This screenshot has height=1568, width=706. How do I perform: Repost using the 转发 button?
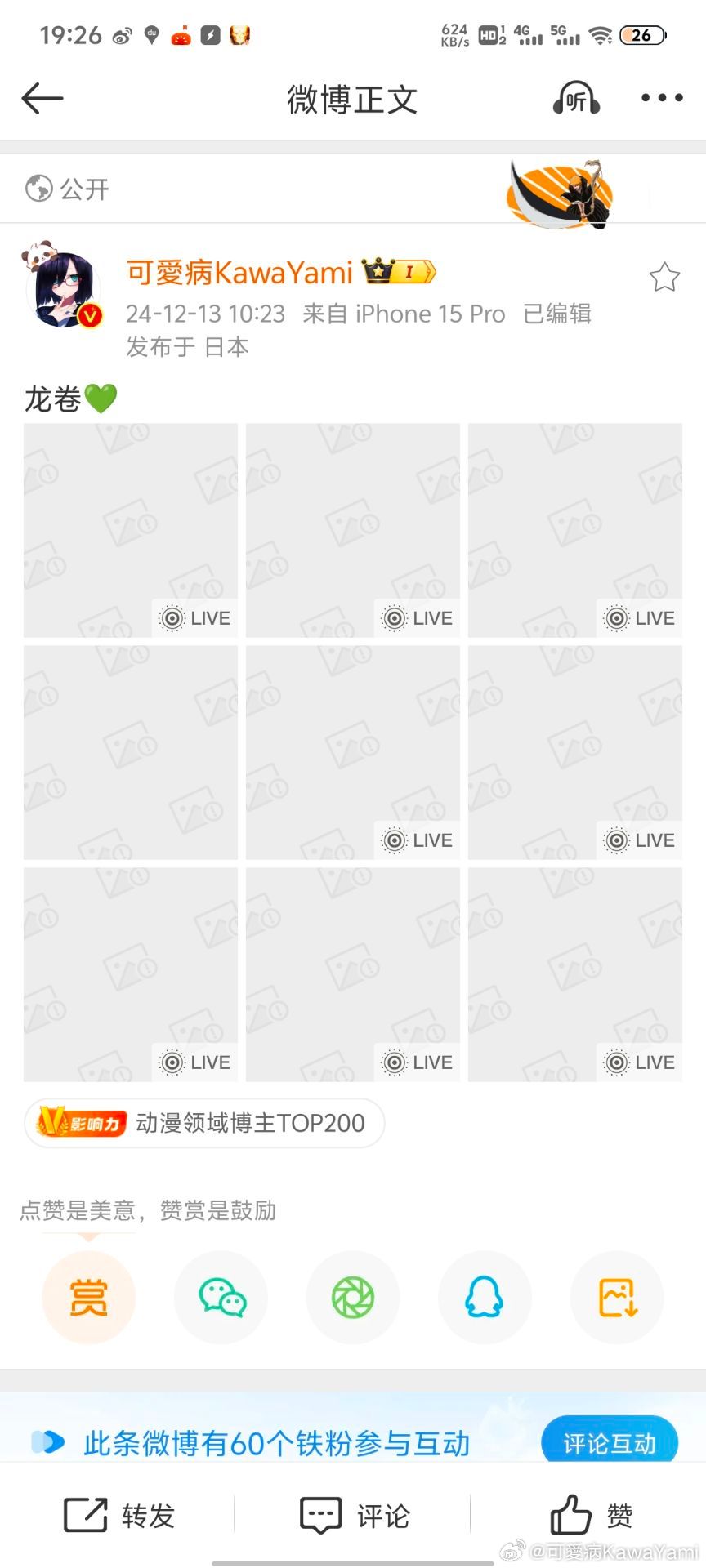[120, 1516]
